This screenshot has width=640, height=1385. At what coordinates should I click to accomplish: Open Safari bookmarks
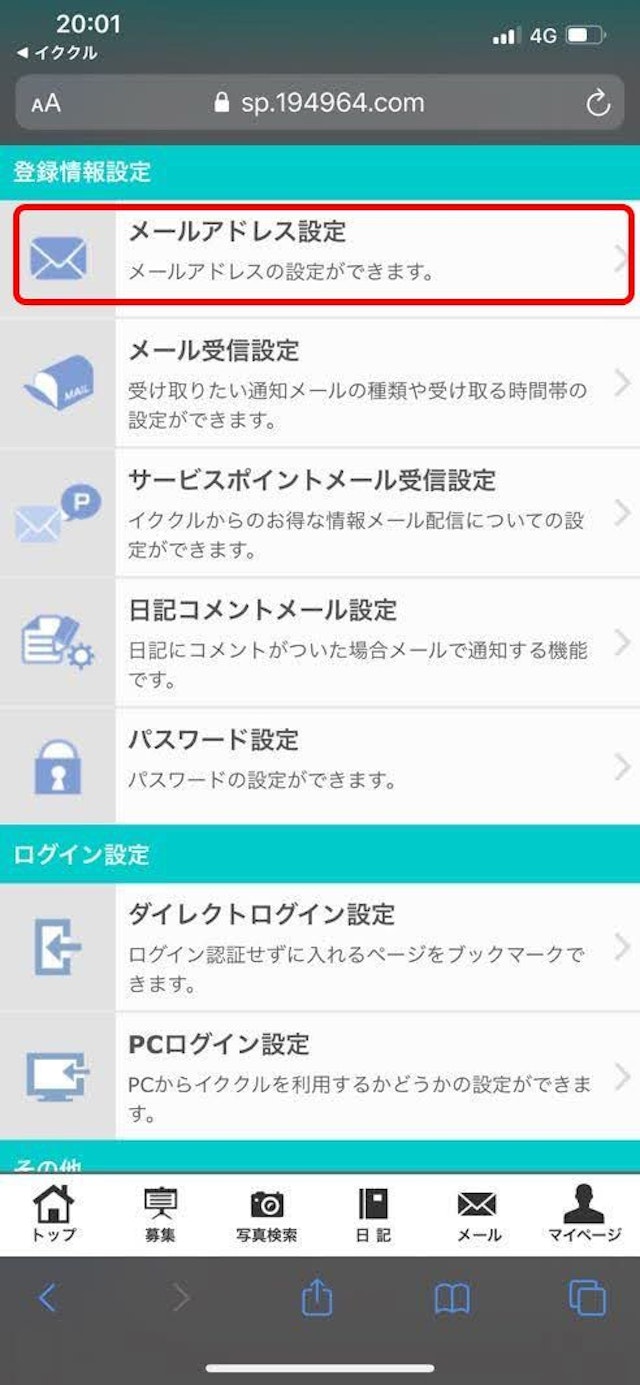452,1298
